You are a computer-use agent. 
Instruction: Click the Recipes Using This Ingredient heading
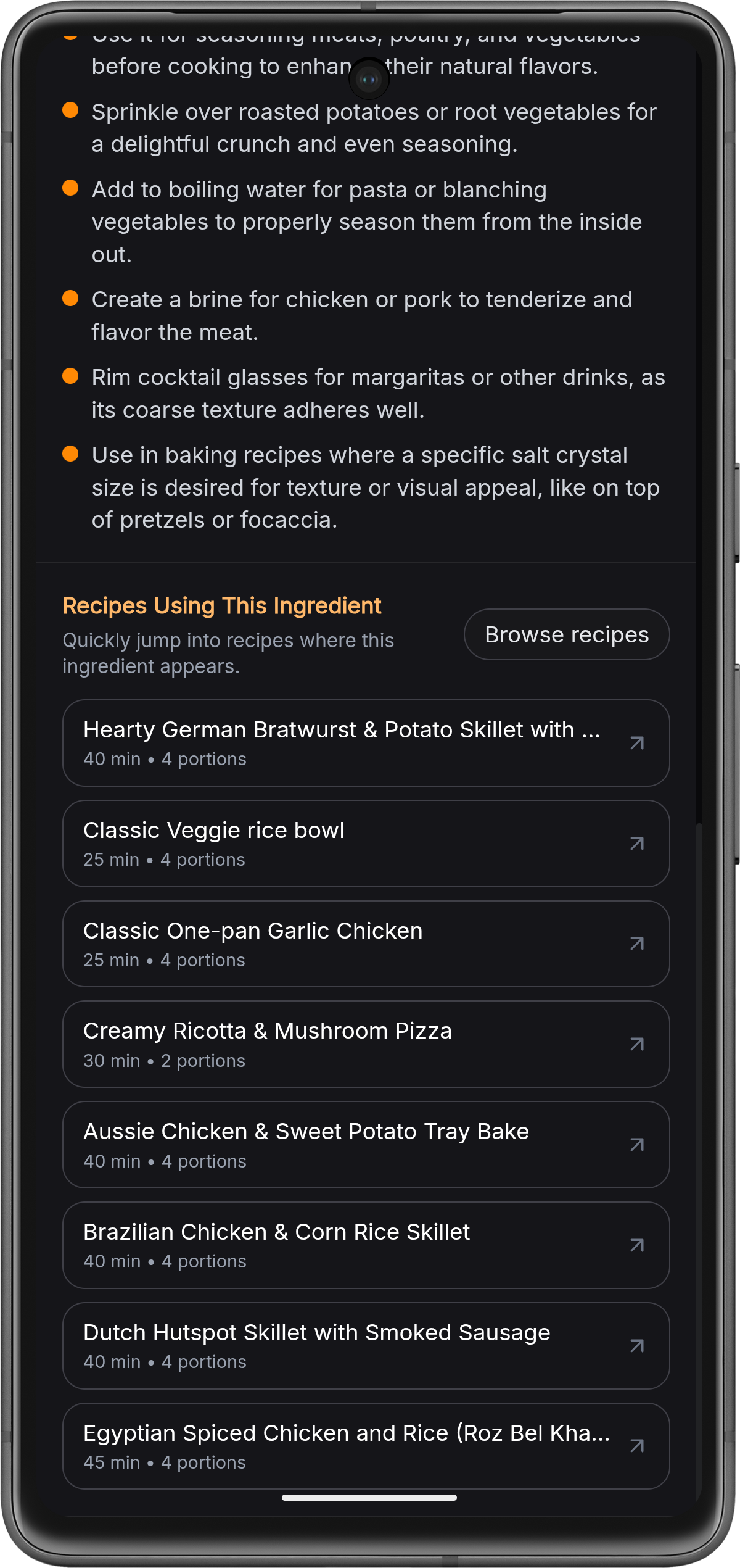tap(222, 605)
